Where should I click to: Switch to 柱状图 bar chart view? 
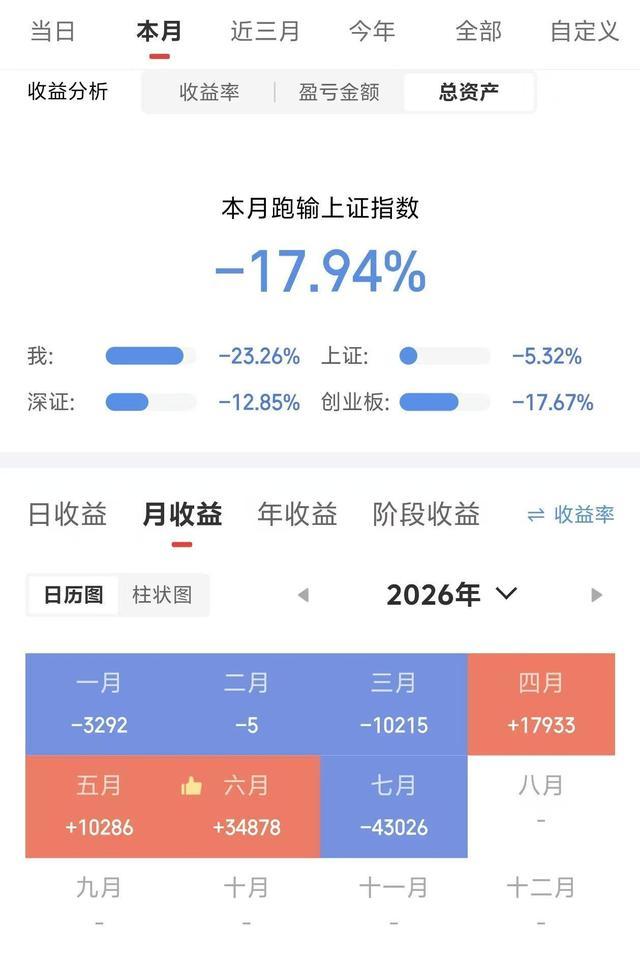tap(163, 595)
